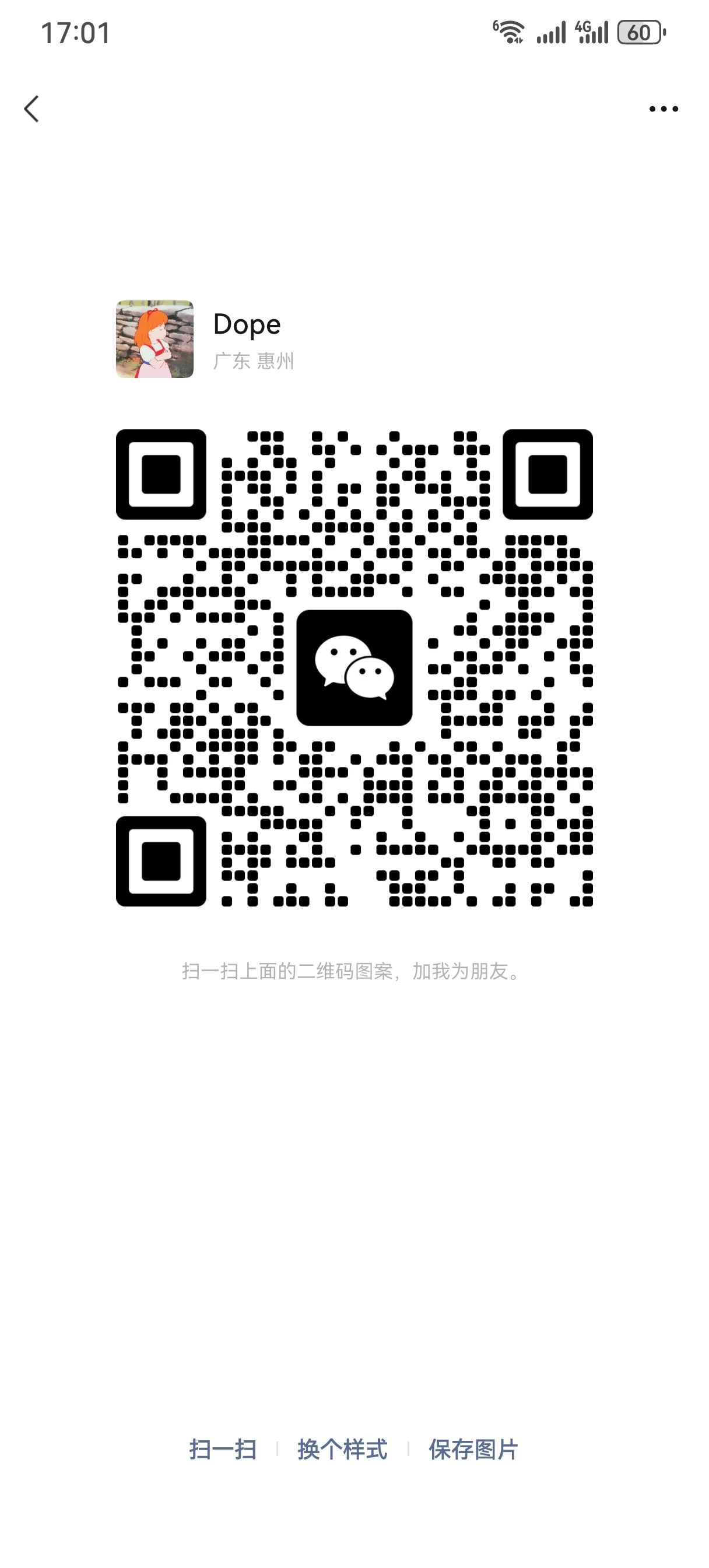Image resolution: width=709 pixels, height=1568 pixels.
Task: Open the three-dot overflow menu
Action: tap(664, 109)
